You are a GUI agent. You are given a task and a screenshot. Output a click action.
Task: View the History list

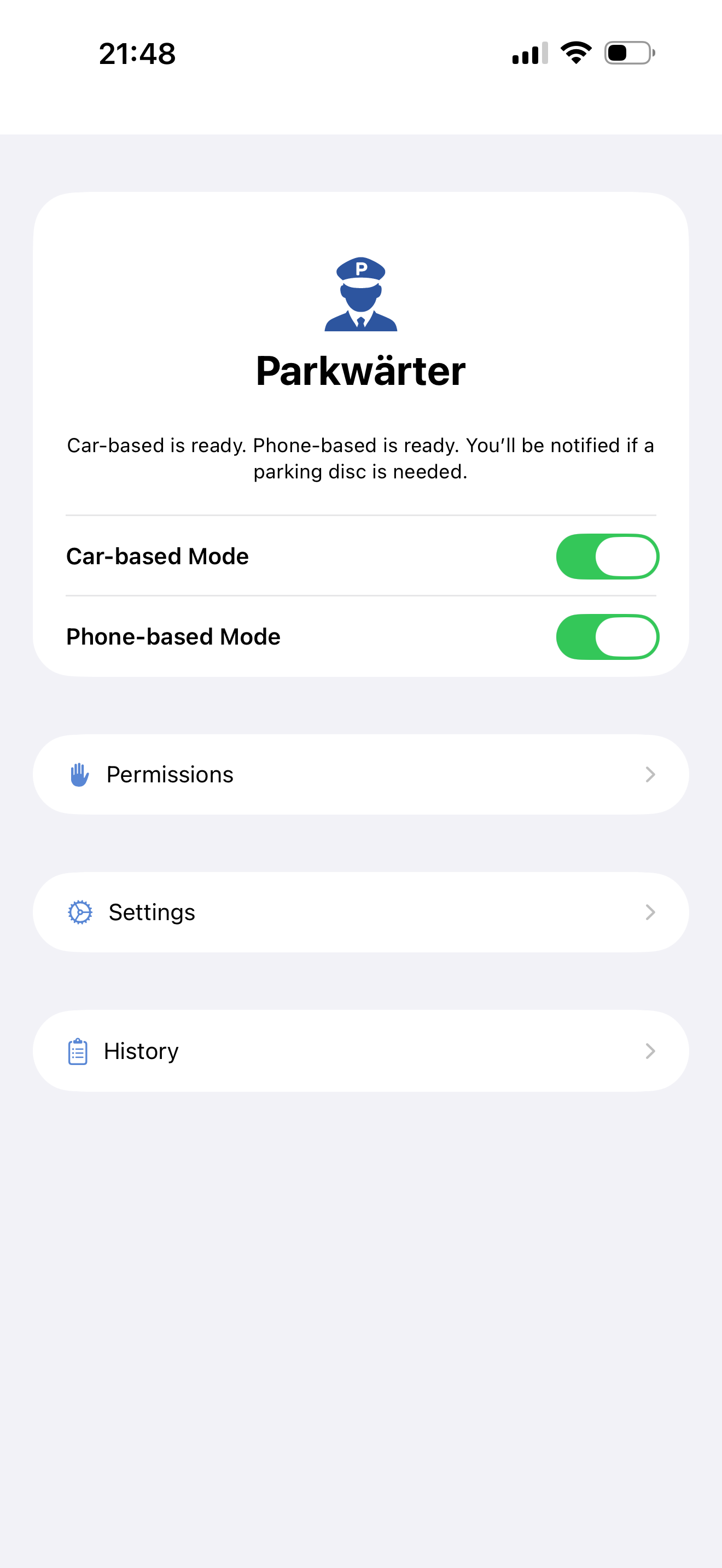(x=360, y=1051)
